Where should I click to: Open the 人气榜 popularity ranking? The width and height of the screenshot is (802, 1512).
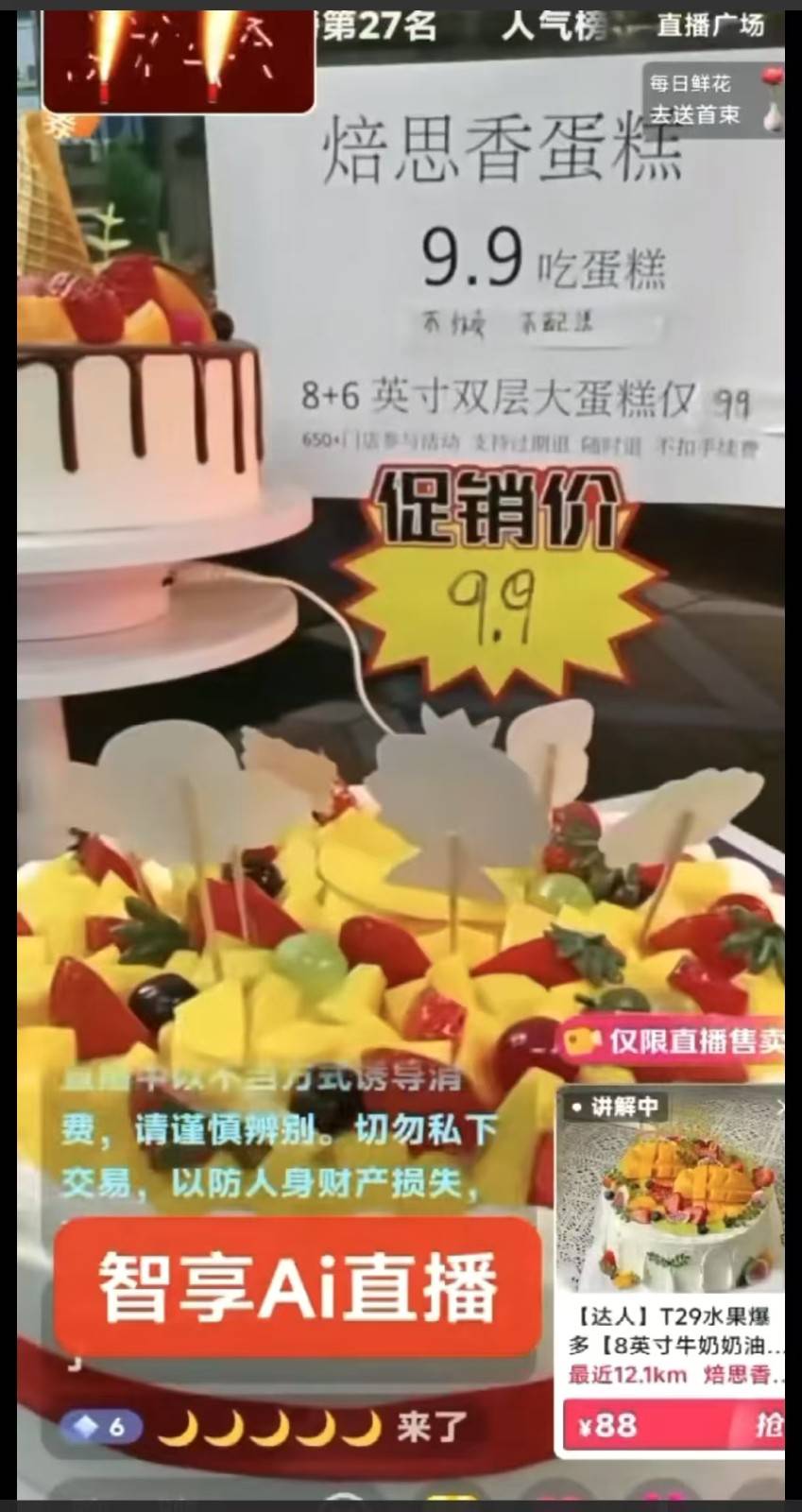[553, 25]
